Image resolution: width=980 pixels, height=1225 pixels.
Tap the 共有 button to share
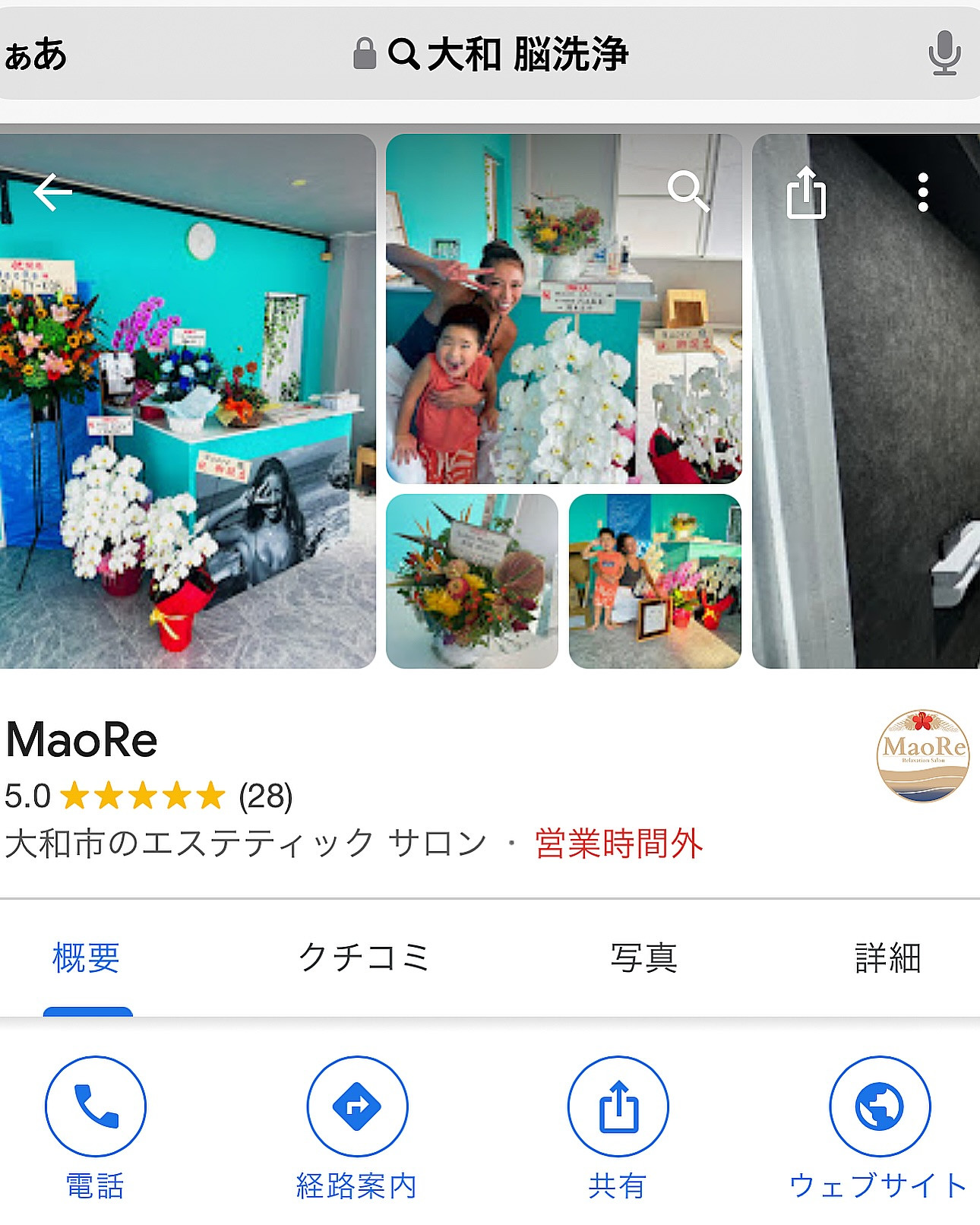click(x=618, y=1106)
